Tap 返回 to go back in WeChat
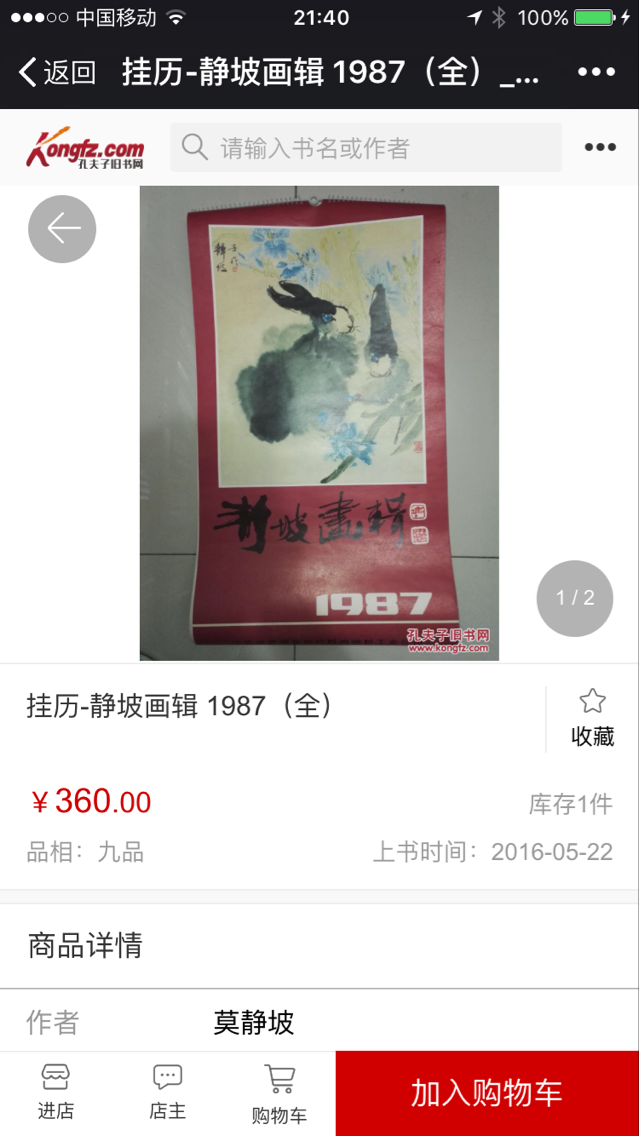 pyautogui.click(x=57, y=72)
